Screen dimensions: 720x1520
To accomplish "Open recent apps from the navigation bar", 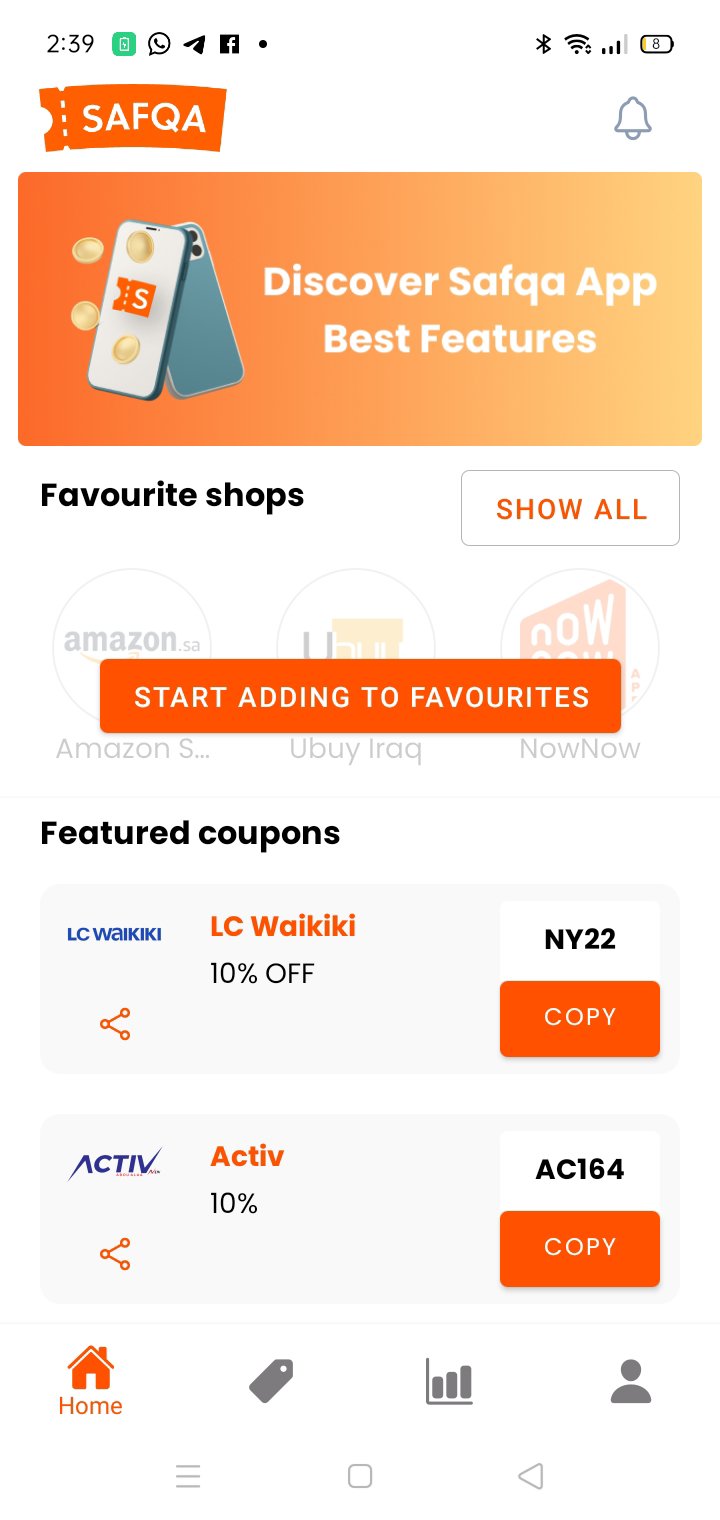I will (188, 1476).
